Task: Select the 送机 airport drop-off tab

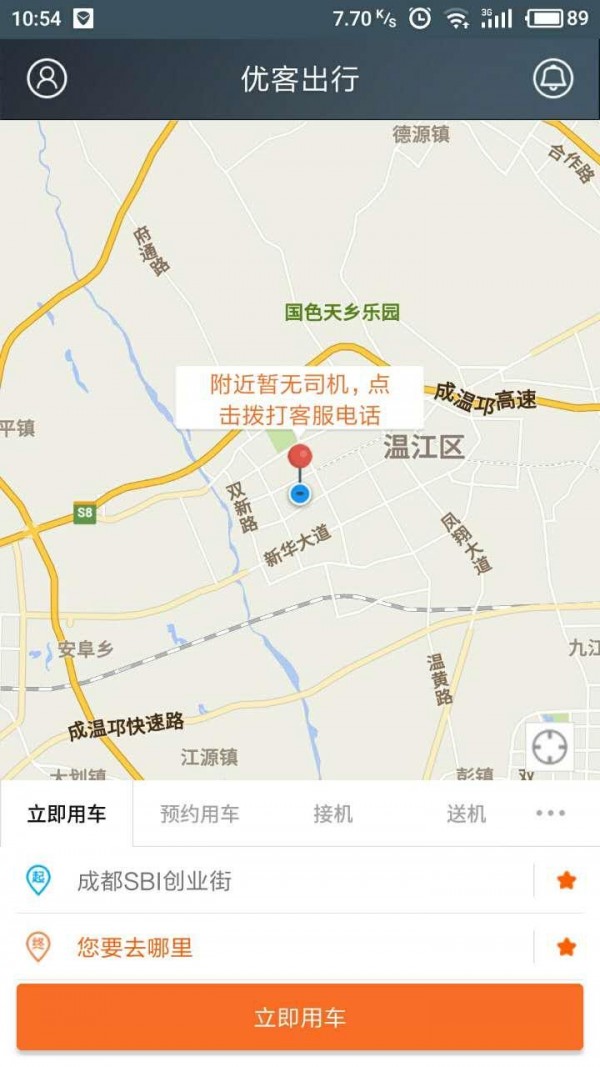Action: click(x=466, y=814)
